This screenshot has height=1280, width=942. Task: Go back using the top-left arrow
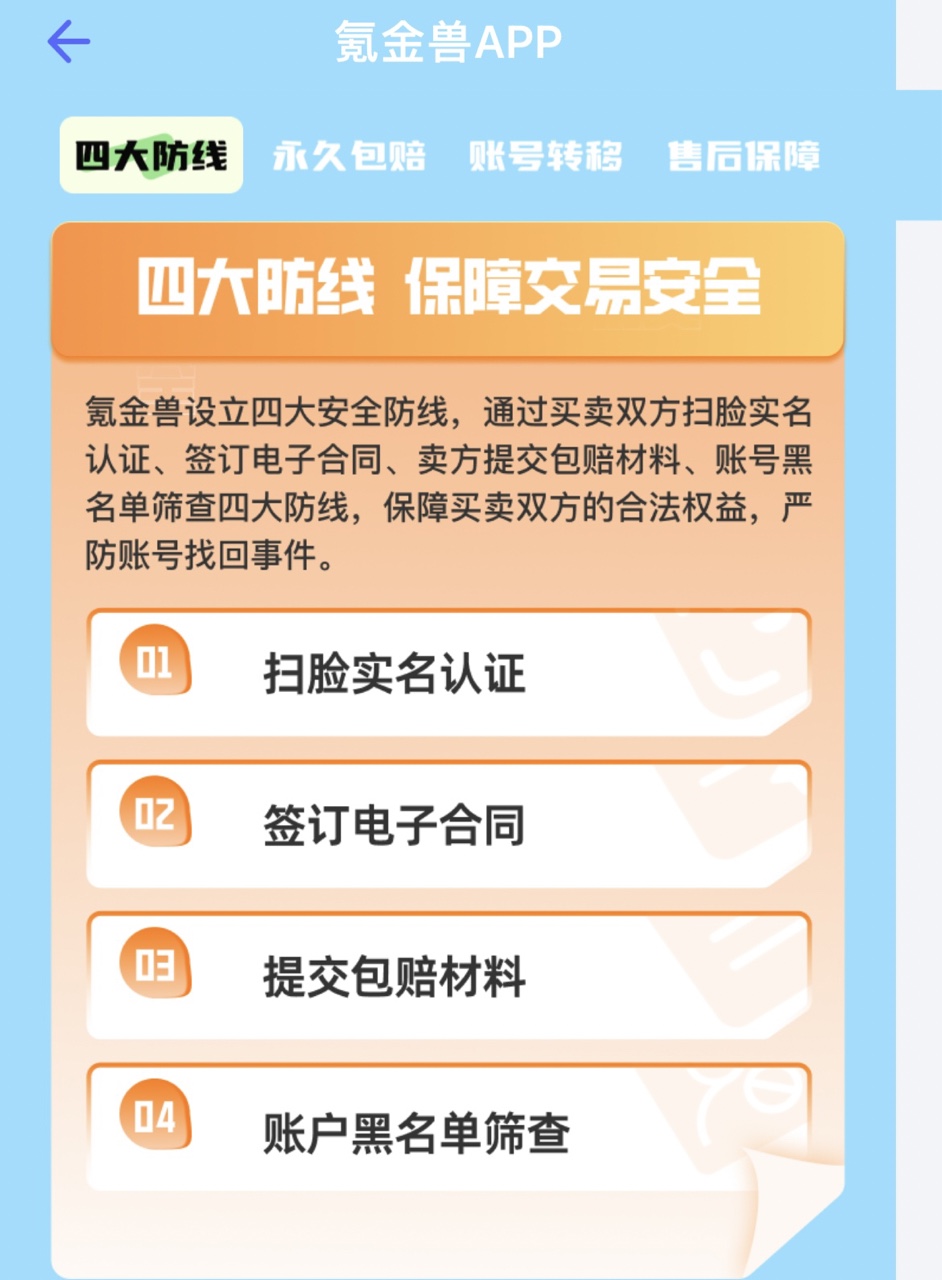(x=69, y=42)
